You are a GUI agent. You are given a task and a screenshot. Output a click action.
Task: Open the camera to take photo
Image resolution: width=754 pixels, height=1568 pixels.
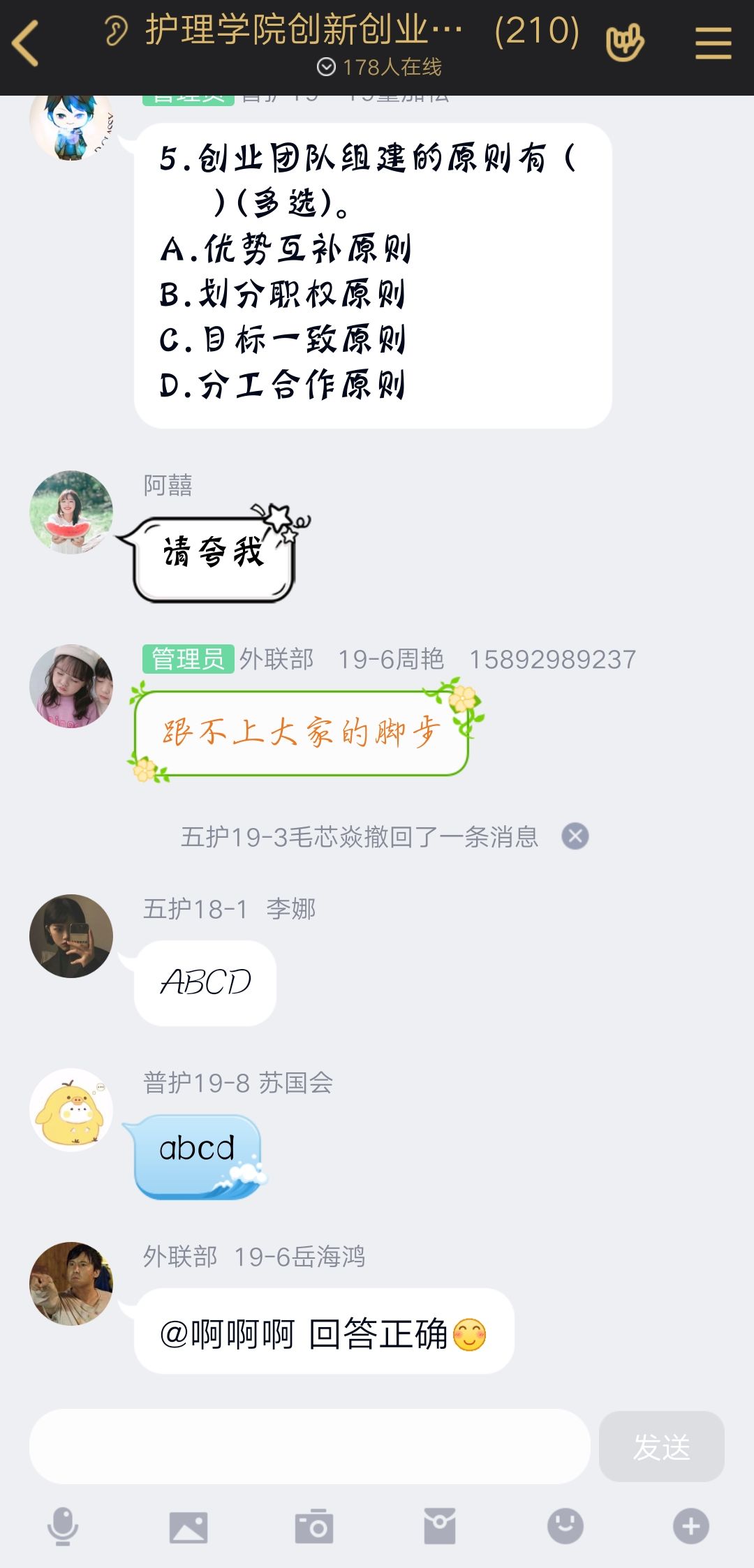tap(314, 1527)
